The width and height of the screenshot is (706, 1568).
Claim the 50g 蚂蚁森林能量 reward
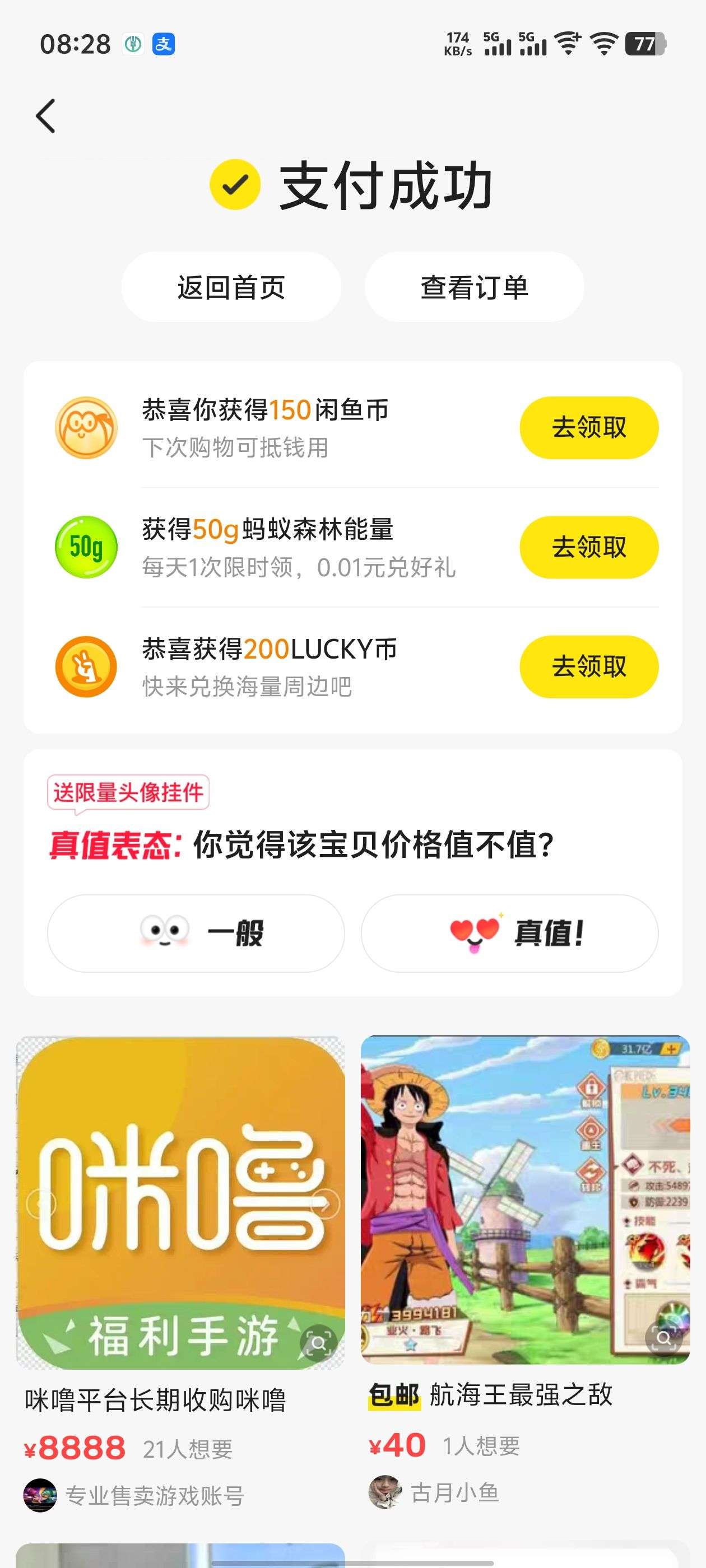pyautogui.click(x=588, y=547)
